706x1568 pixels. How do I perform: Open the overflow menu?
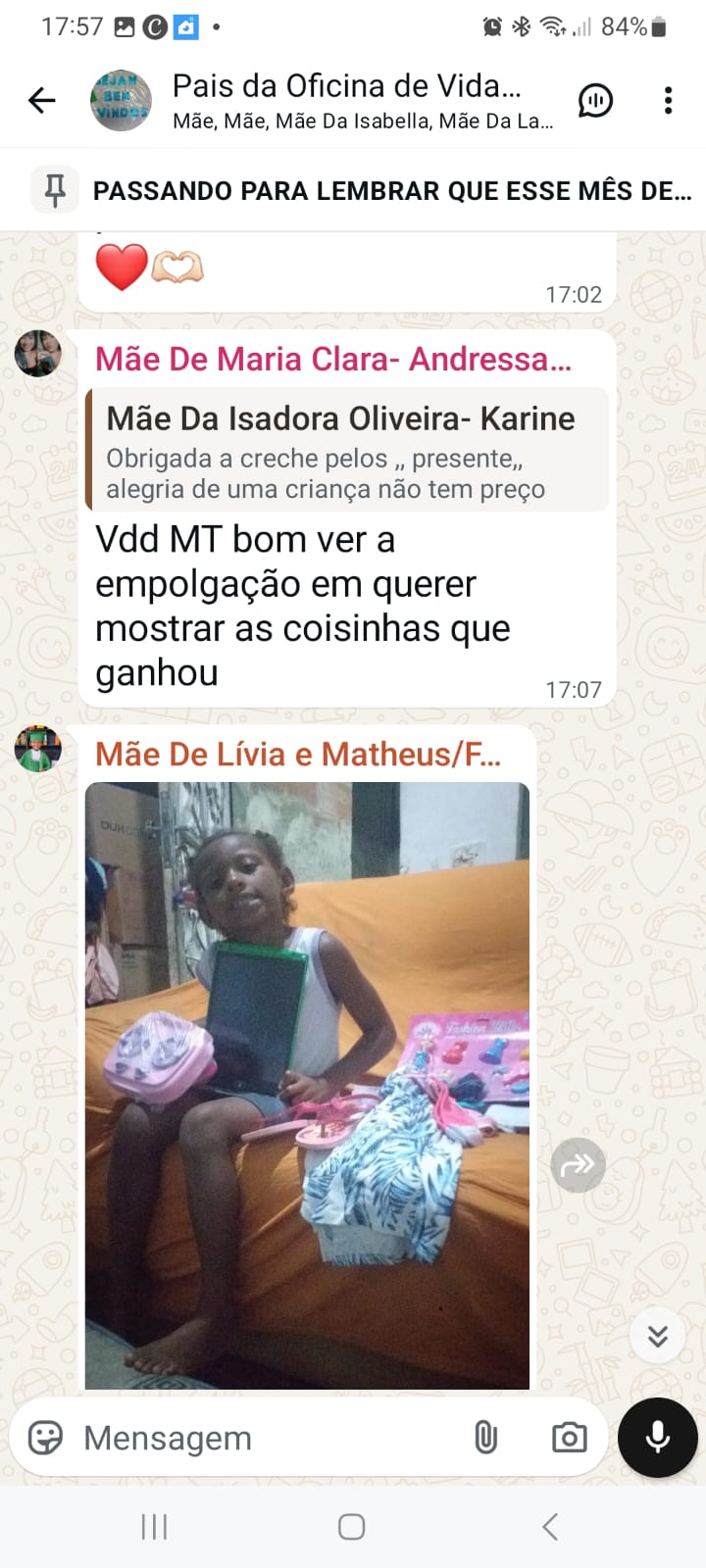tap(668, 100)
